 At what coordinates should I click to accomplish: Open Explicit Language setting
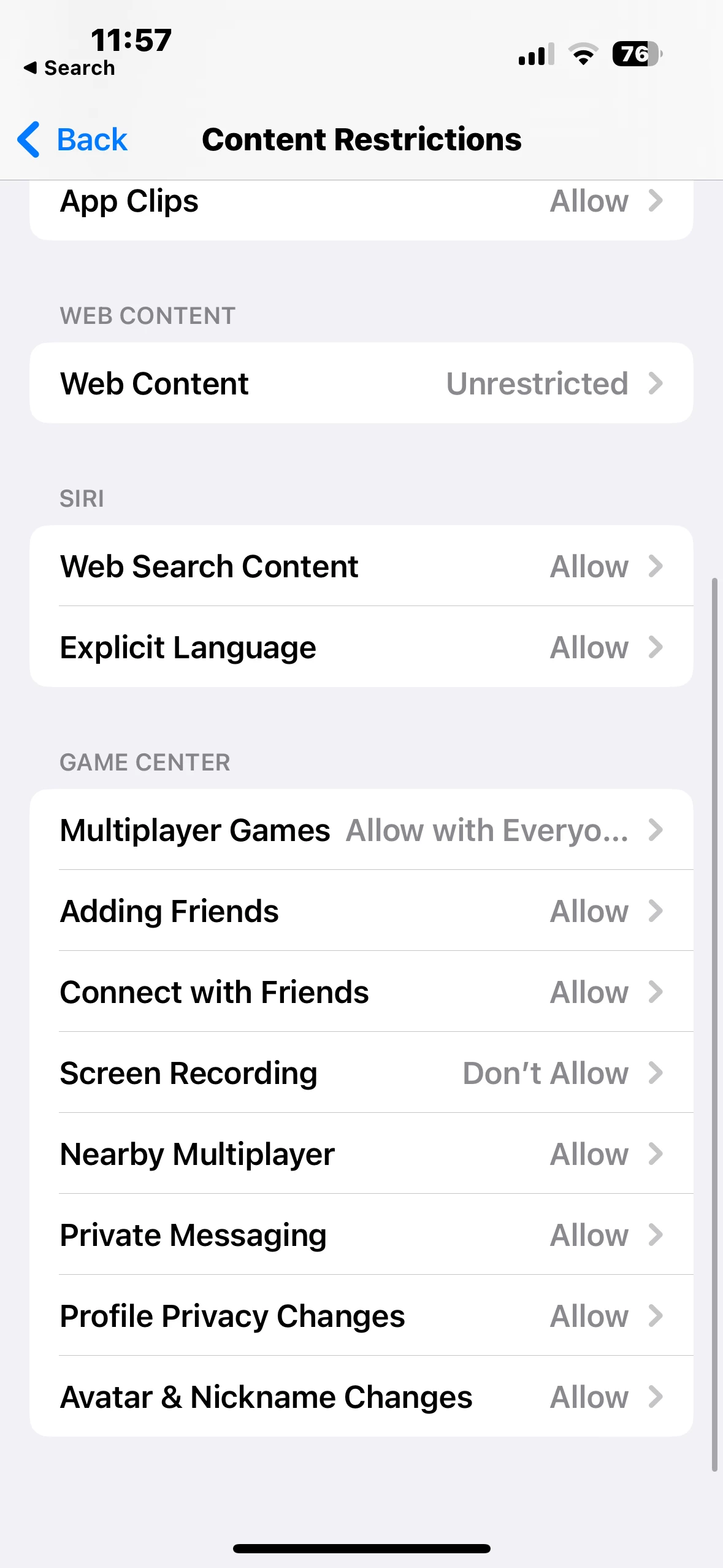point(361,647)
